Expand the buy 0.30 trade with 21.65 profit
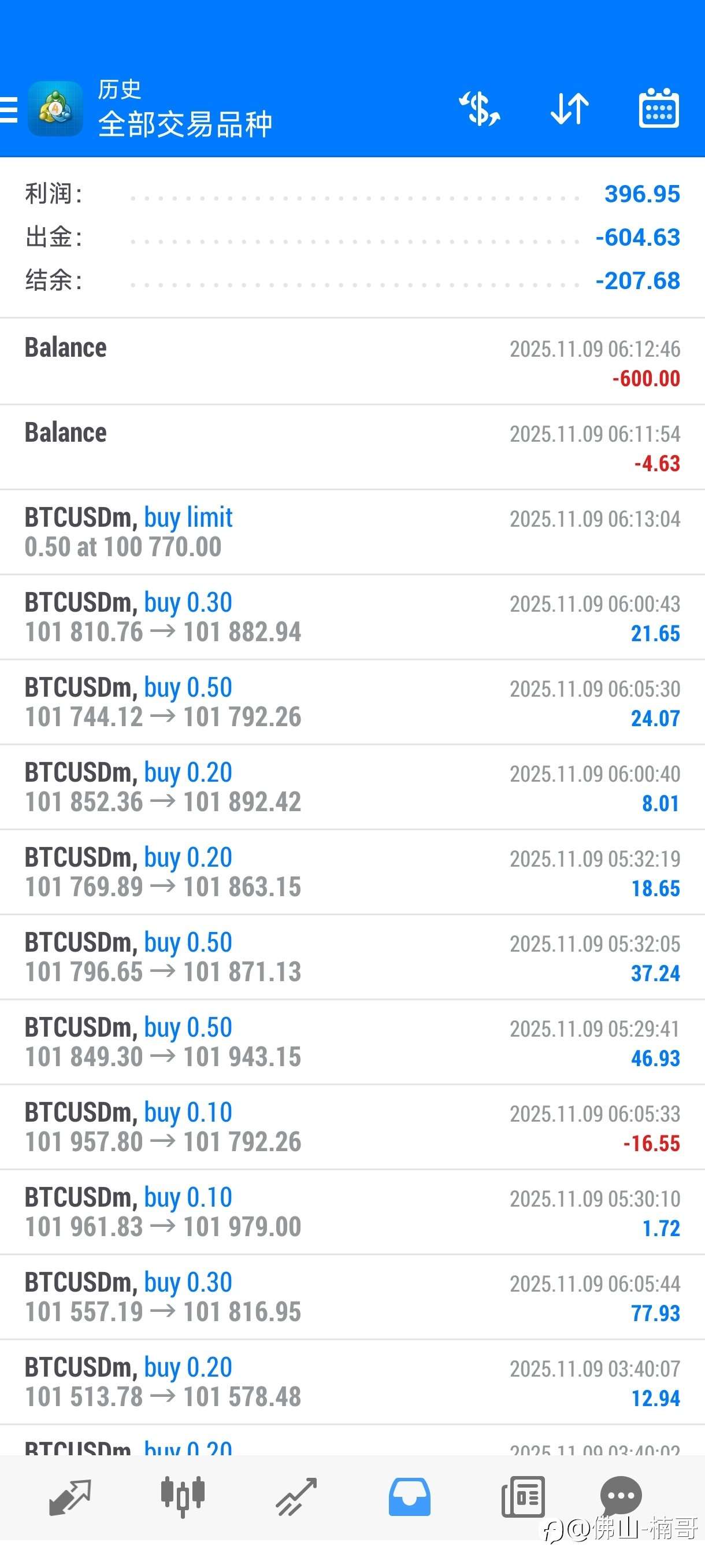 pyautogui.click(x=353, y=617)
